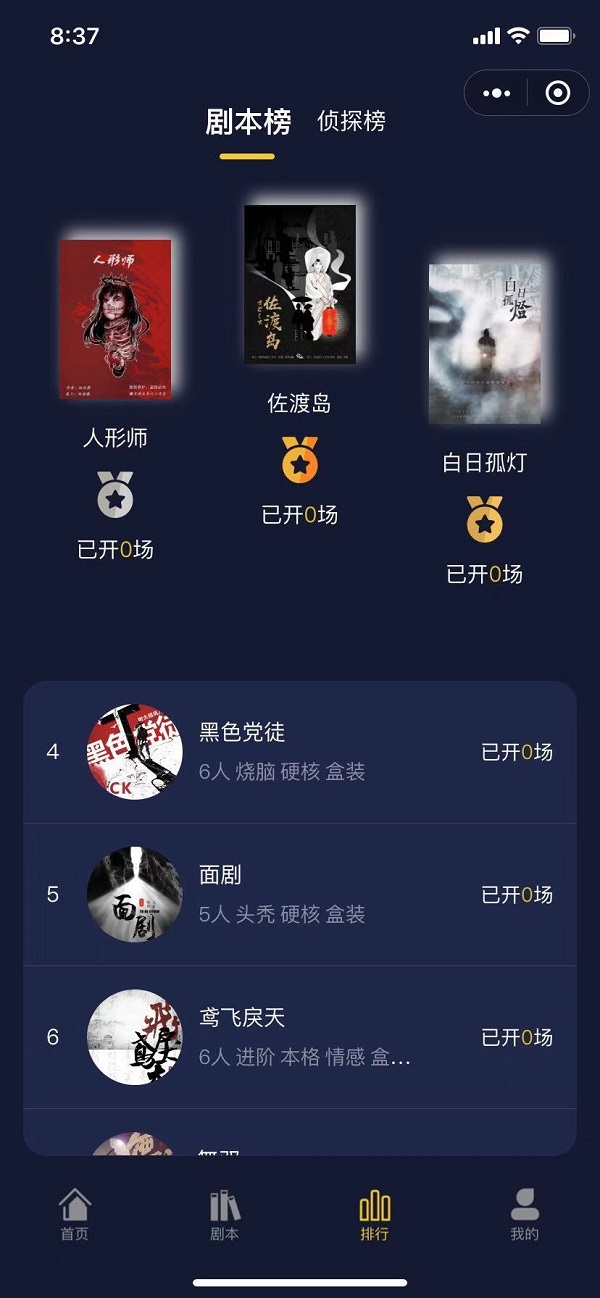The height and width of the screenshot is (1298, 600).
Task: Open the 鸢飞戾天 ranking row
Action: [300, 1037]
